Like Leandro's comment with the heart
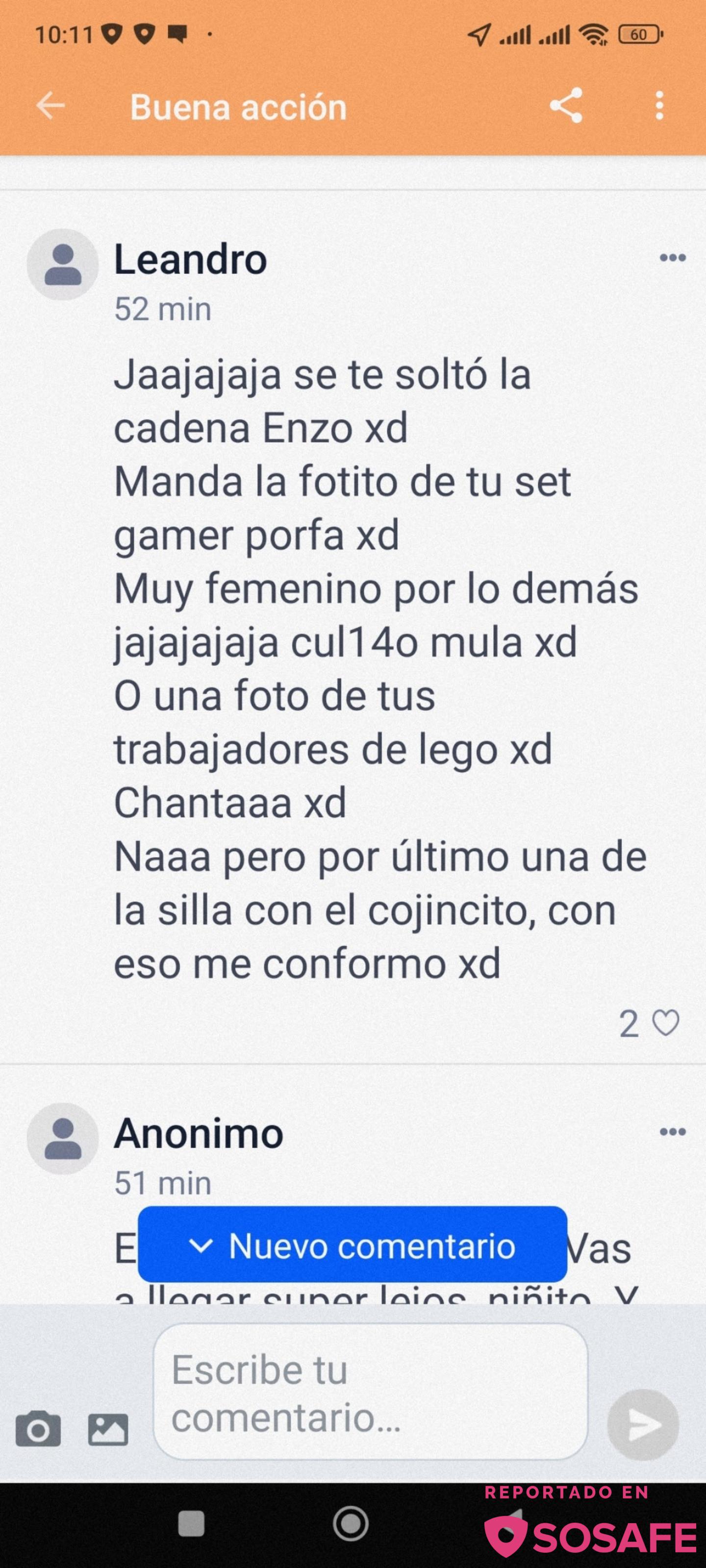The height and width of the screenshot is (1568, 706). 665,1023
